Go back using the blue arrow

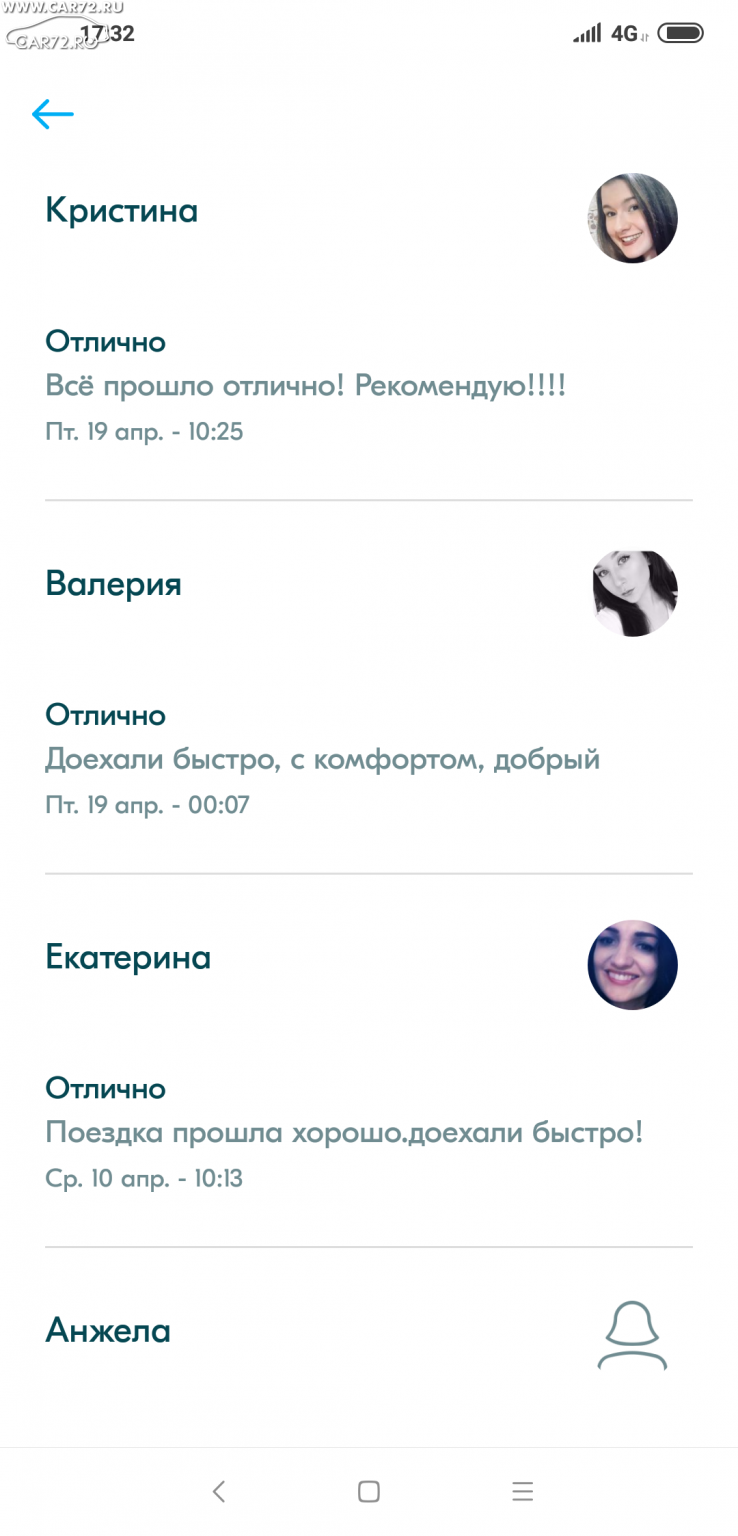click(x=53, y=115)
